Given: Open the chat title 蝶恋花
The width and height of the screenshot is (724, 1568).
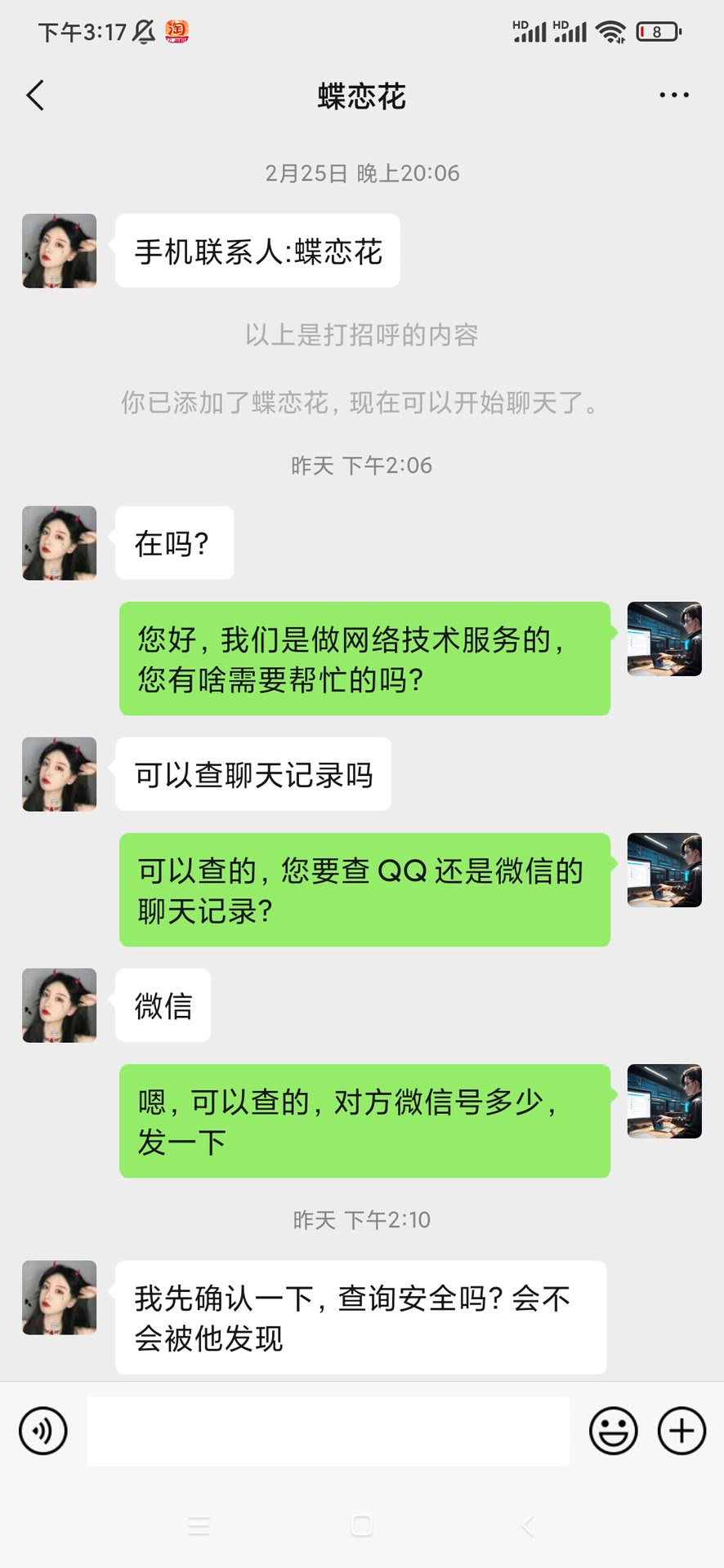Looking at the screenshot, I should [362, 96].
